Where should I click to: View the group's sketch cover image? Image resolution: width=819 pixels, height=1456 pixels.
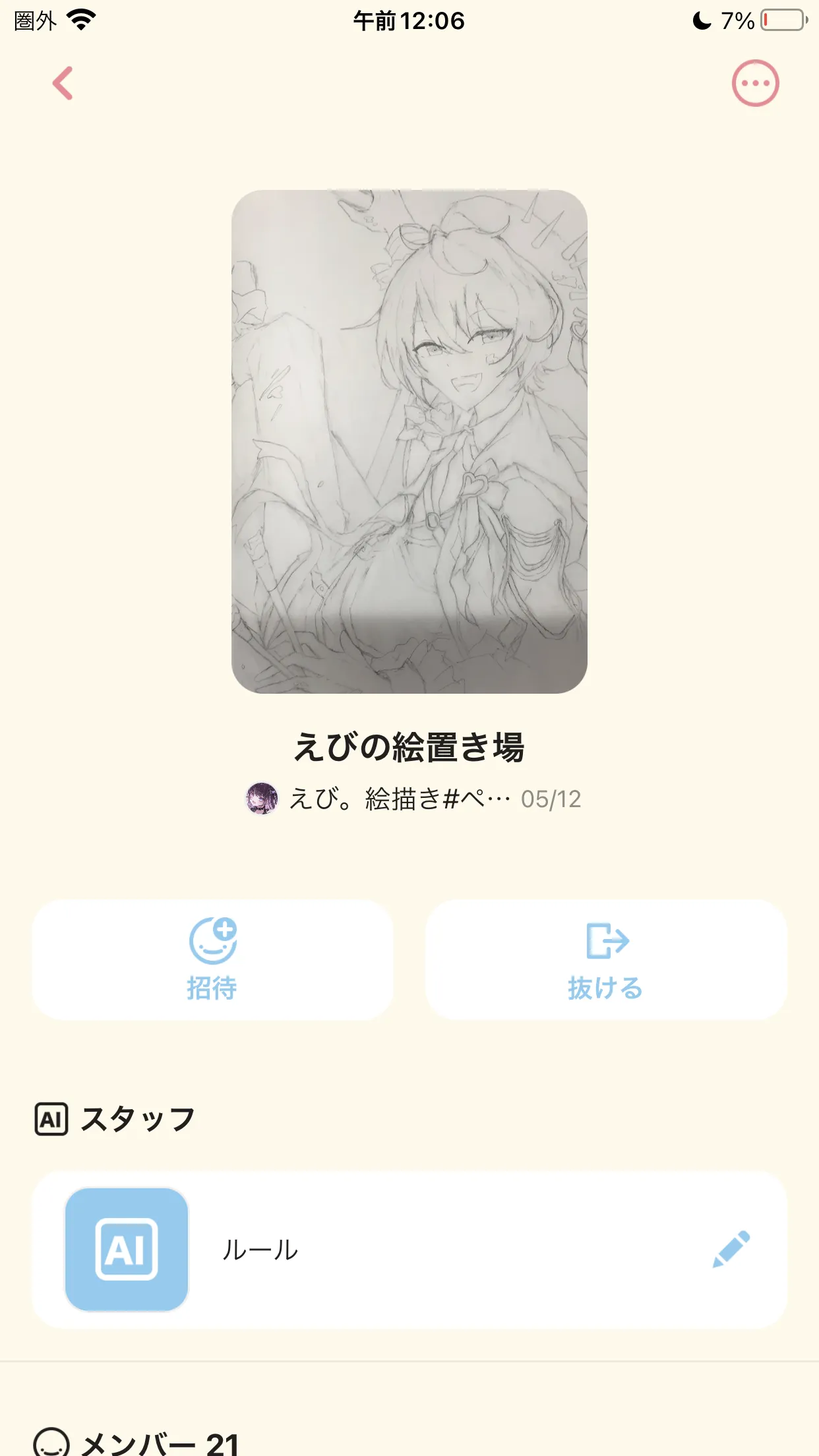tap(409, 441)
